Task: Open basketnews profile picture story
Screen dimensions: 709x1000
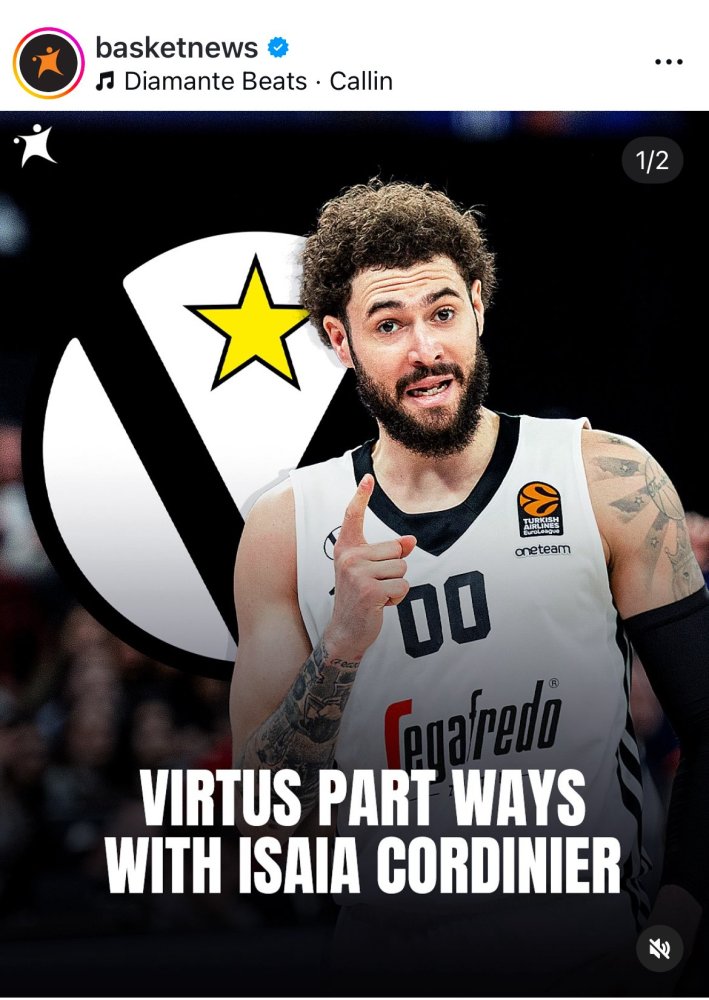Action: (x=48, y=62)
